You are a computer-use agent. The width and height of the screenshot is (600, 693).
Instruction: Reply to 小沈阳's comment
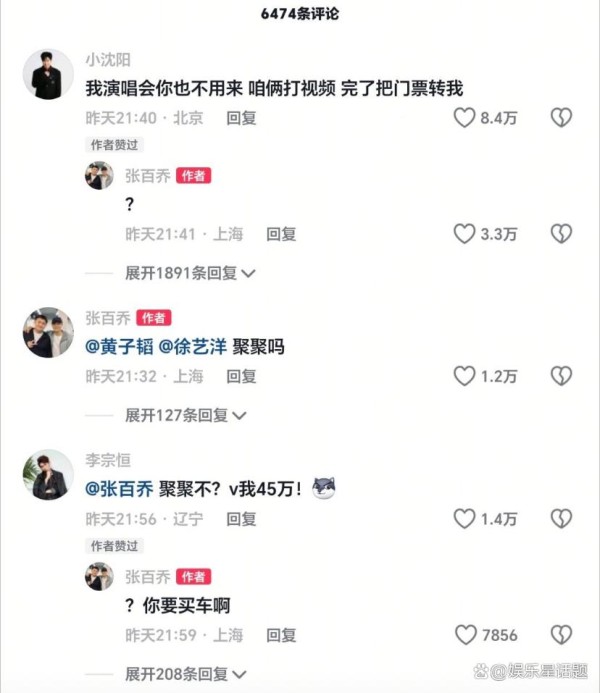click(x=241, y=118)
